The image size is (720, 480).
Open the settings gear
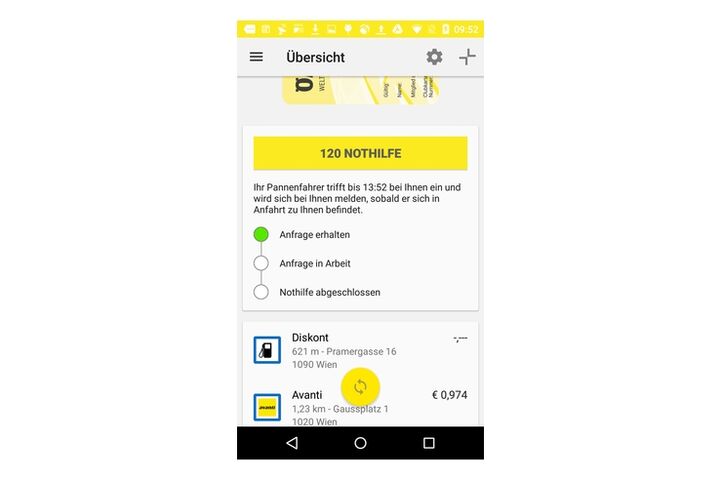pyautogui.click(x=434, y=57)
